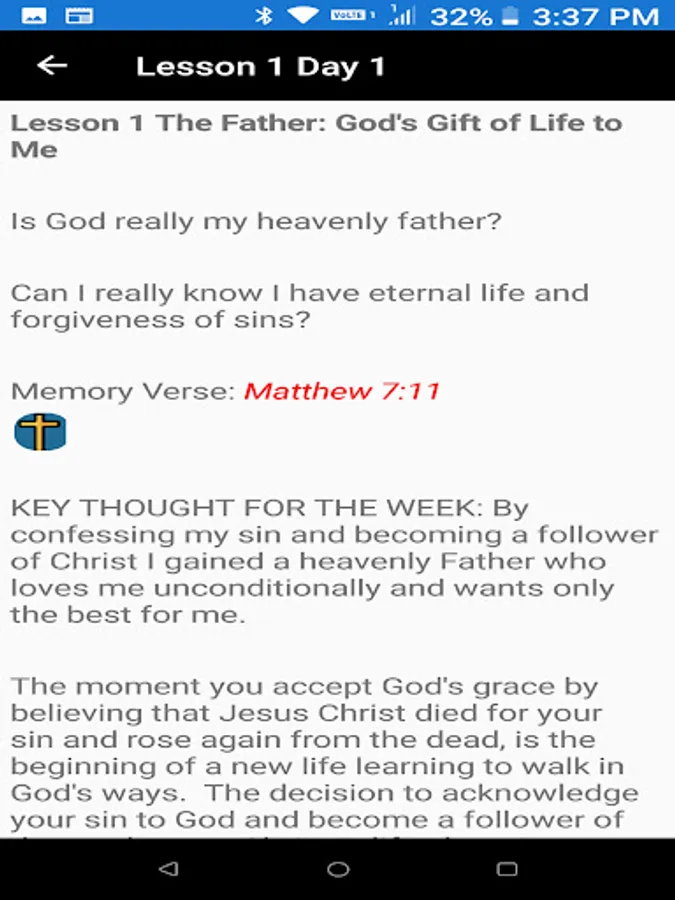Go to the system home screen
Viewport: 675px width, 900px height.
tap(338, 869)
